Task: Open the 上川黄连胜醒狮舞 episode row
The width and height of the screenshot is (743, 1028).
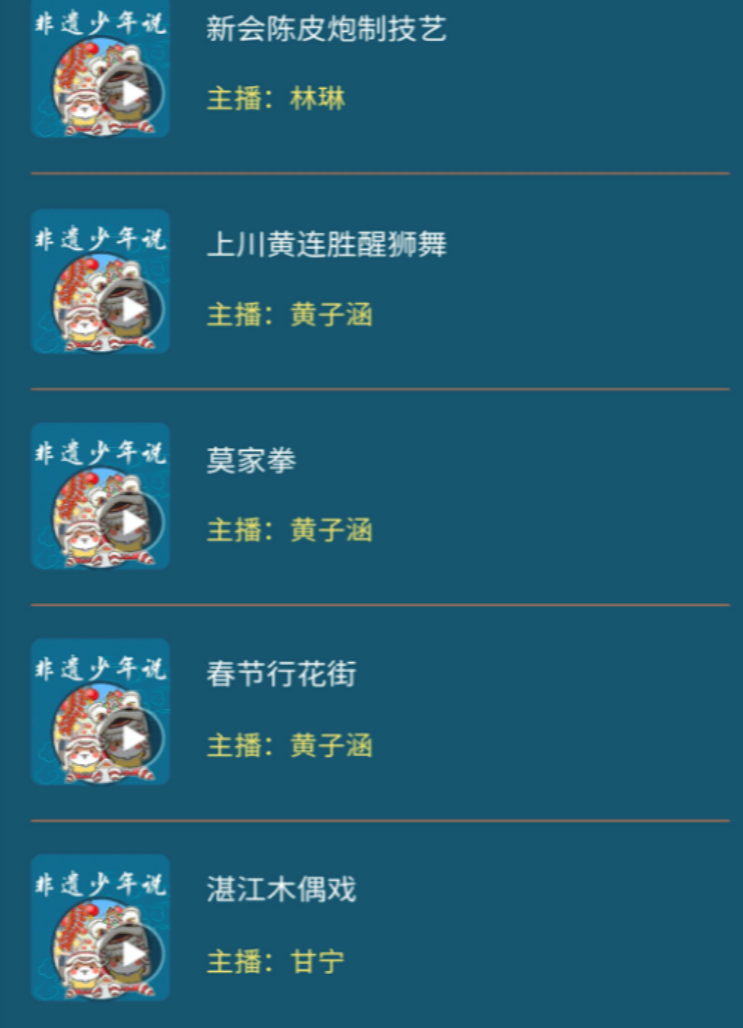Action: click(326, 245)
